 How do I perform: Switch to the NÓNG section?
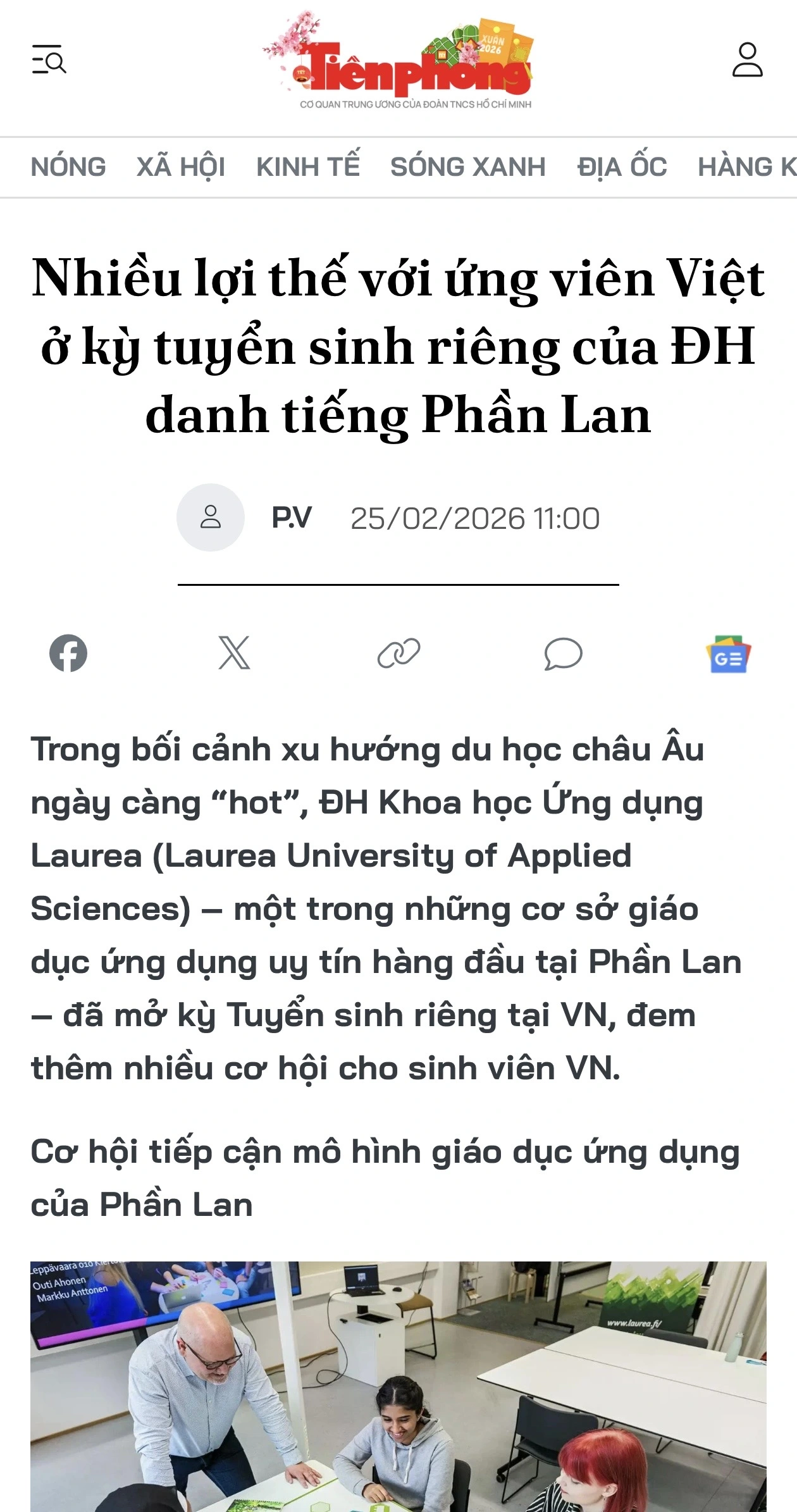pos(68,167)
